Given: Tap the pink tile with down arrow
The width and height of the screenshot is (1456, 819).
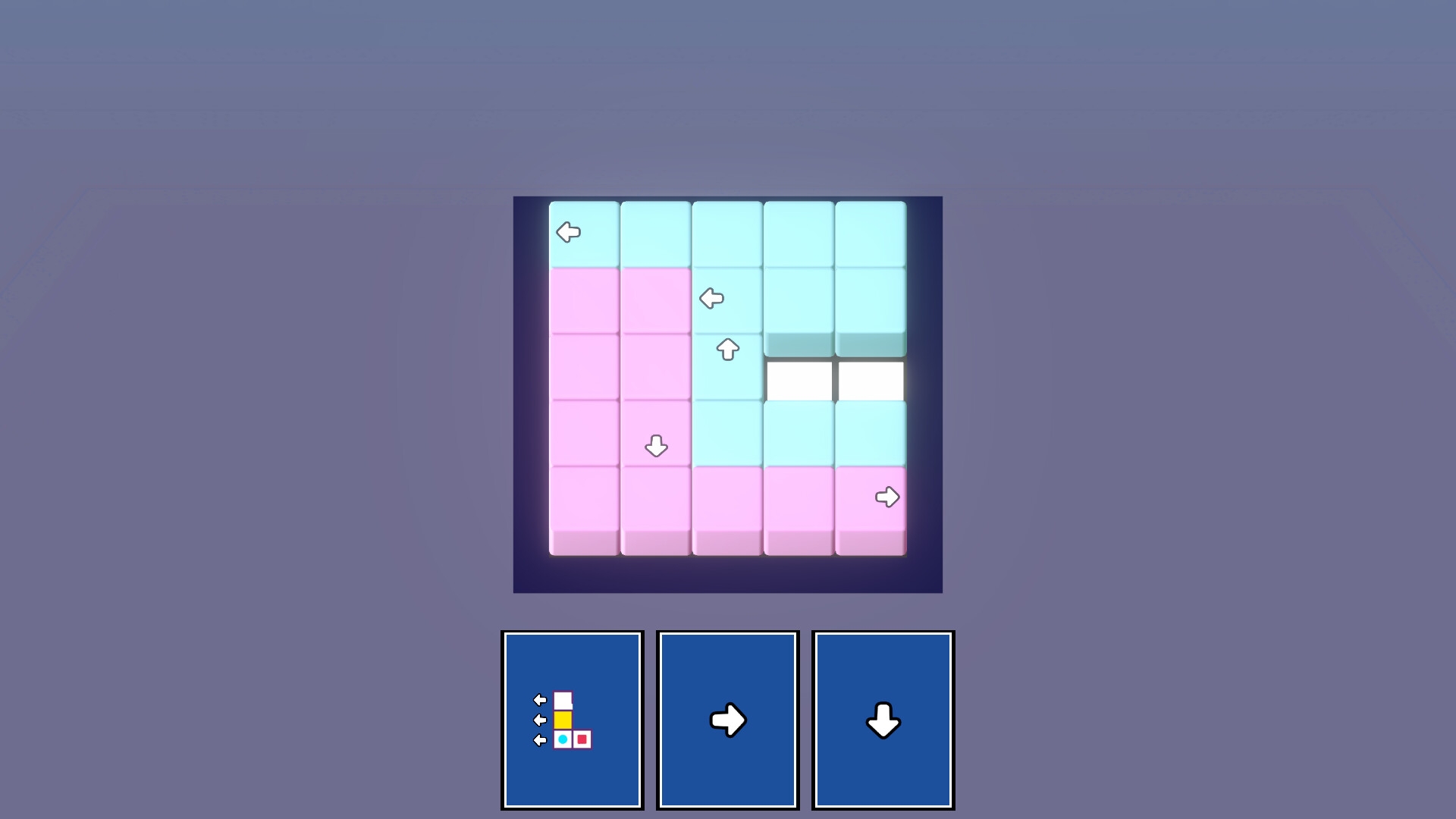Looking at the screenshot, I should point(656,435).
